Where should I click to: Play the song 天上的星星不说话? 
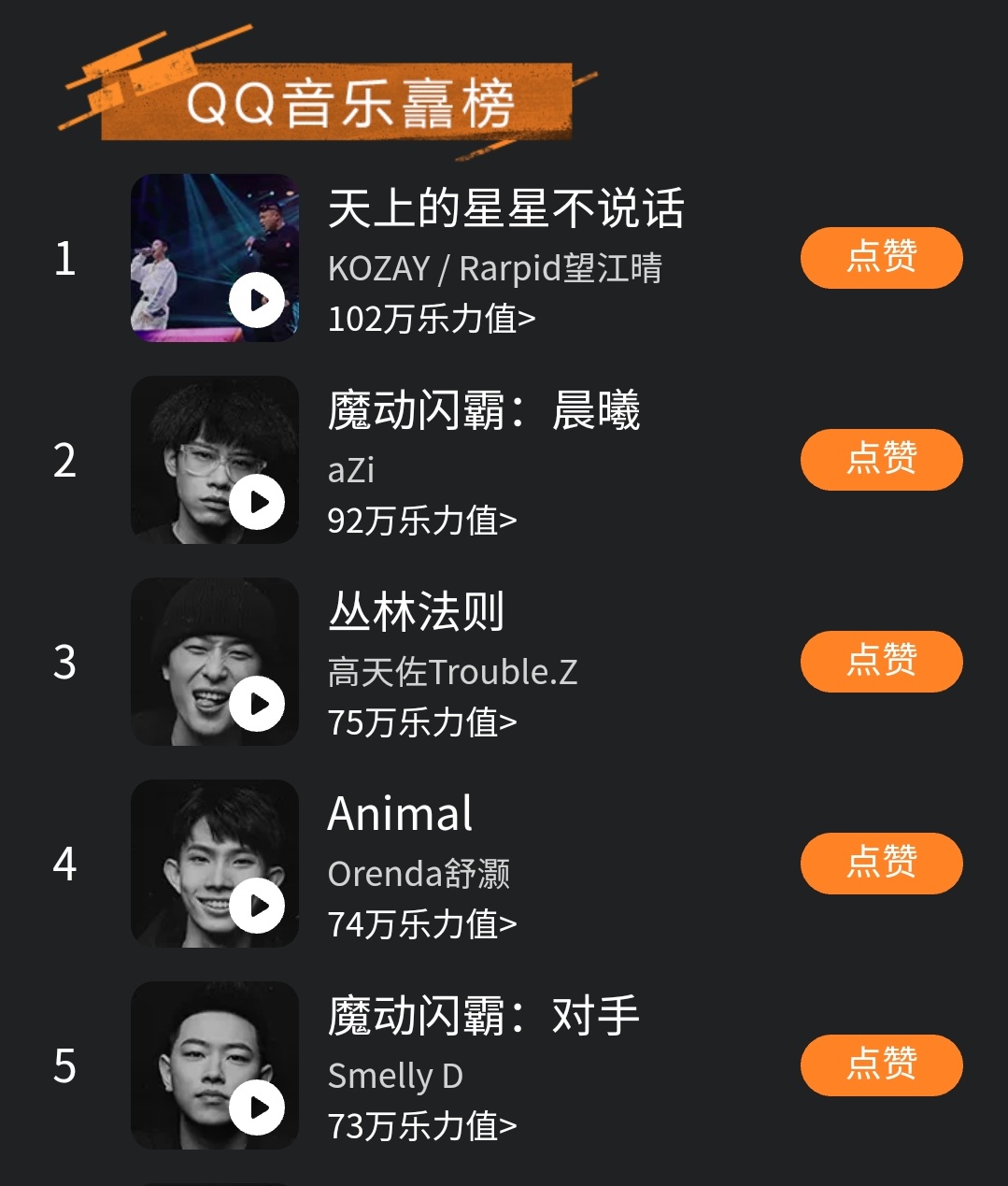[x=255, y=301]
